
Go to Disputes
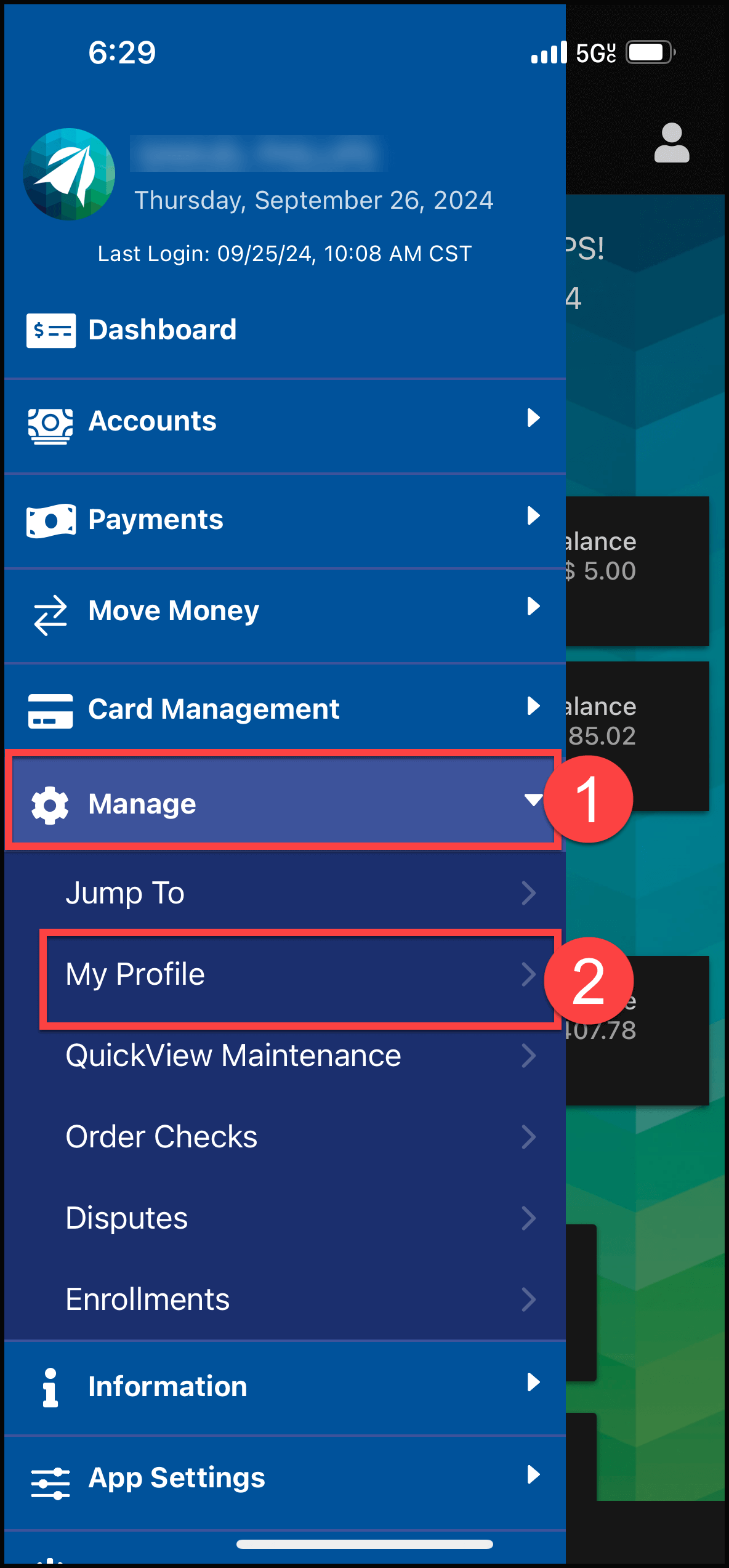(299, 1218)
